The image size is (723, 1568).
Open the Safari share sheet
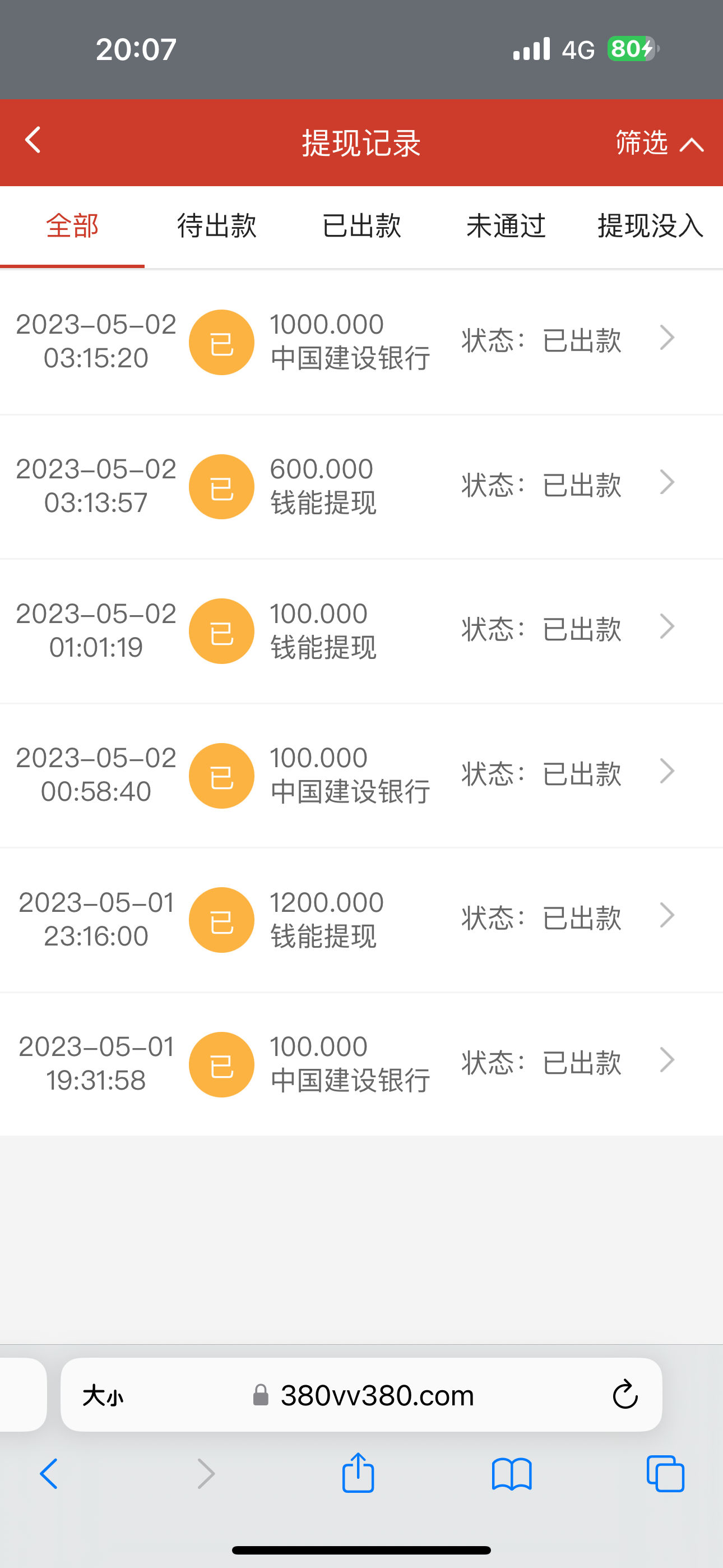tap(358, 1473)
